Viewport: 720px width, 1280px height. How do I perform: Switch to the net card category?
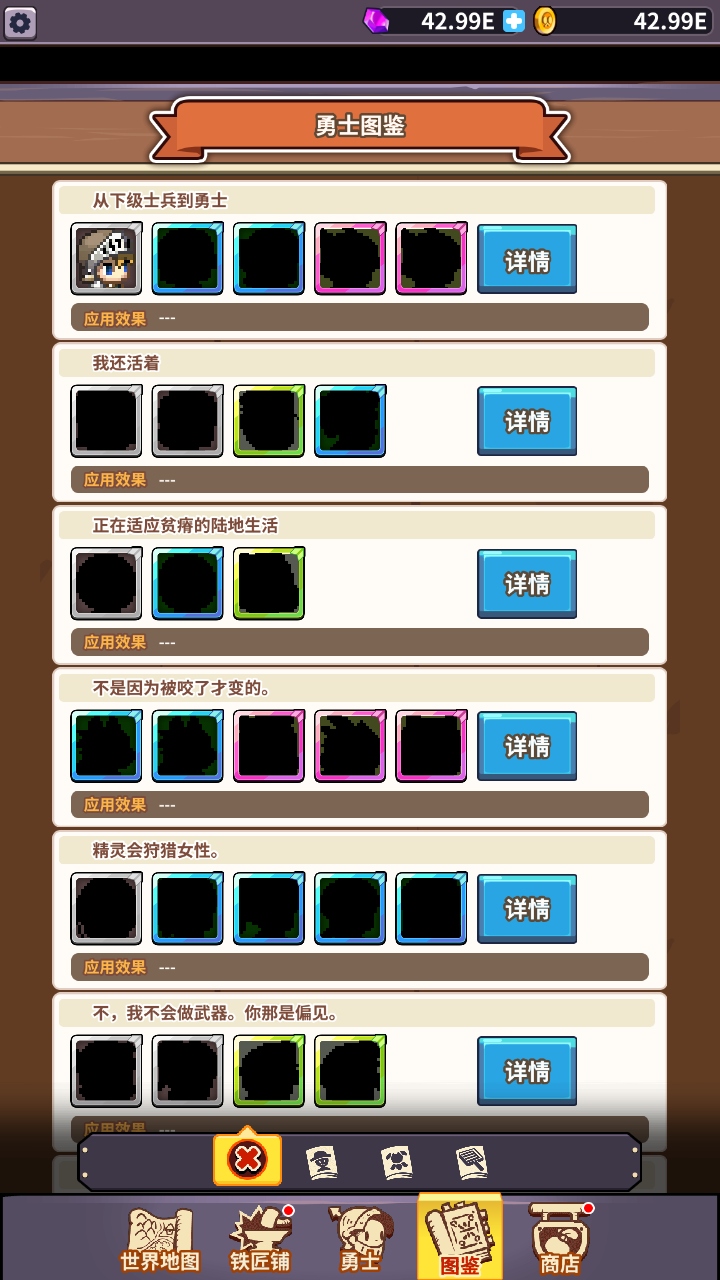(x=472, y=1162)
